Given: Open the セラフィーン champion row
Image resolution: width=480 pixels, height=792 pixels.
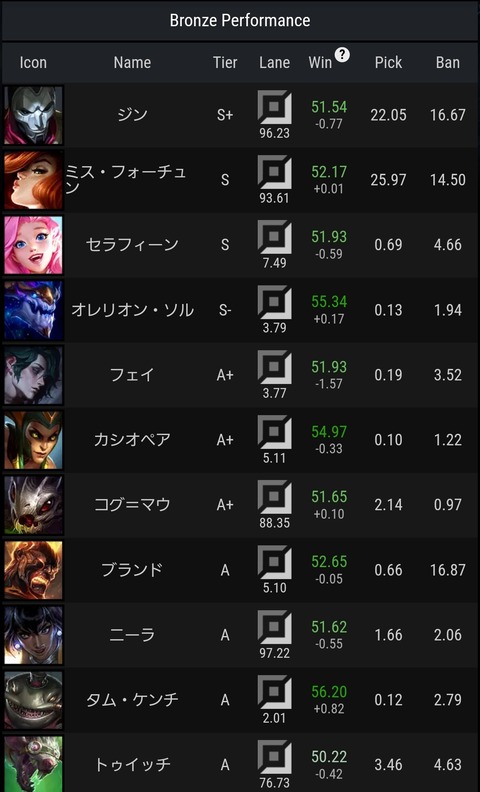Looking at the screenshot, I should pos(240,245).
